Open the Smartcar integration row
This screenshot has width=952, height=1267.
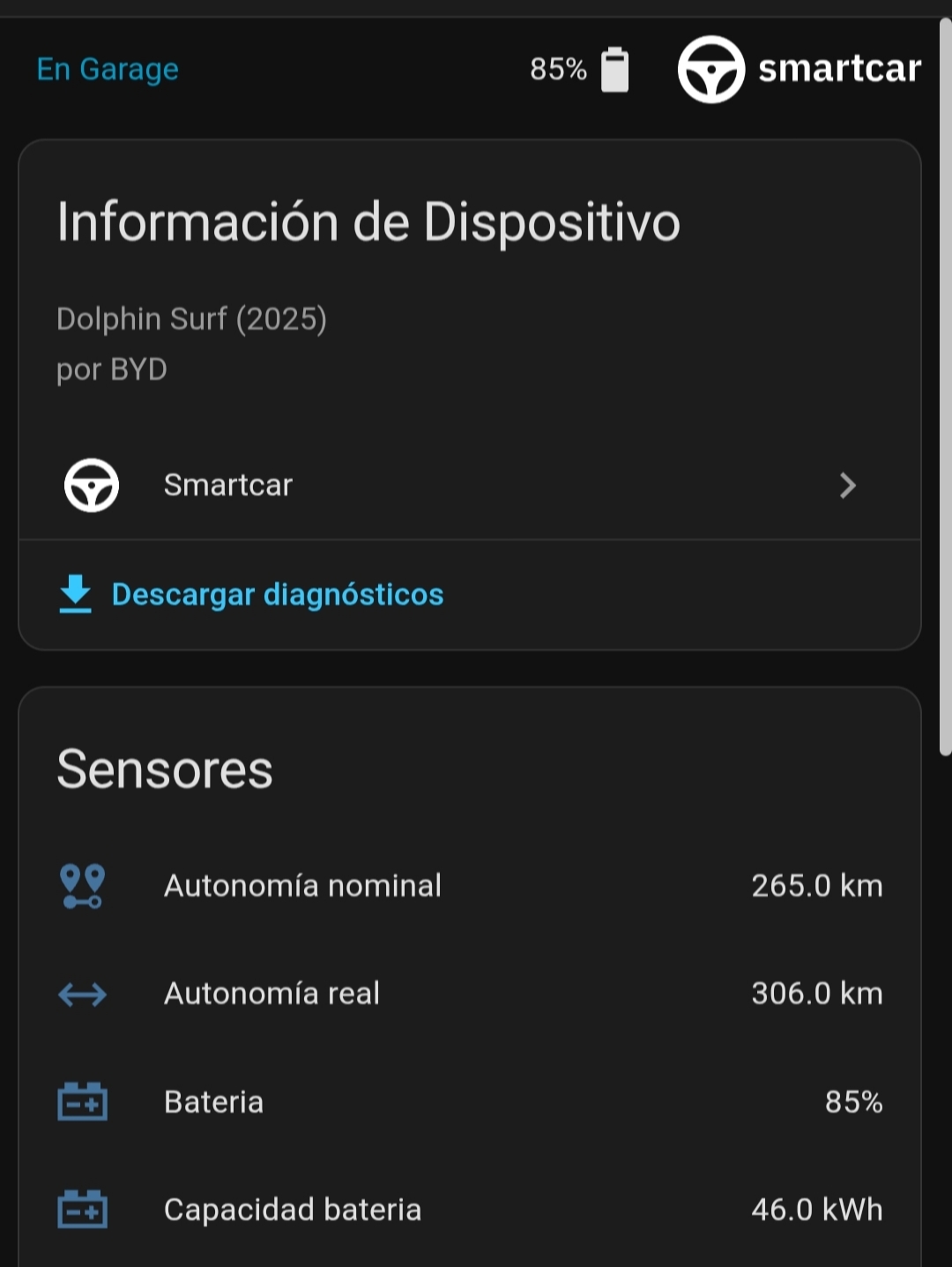(469, 485)
